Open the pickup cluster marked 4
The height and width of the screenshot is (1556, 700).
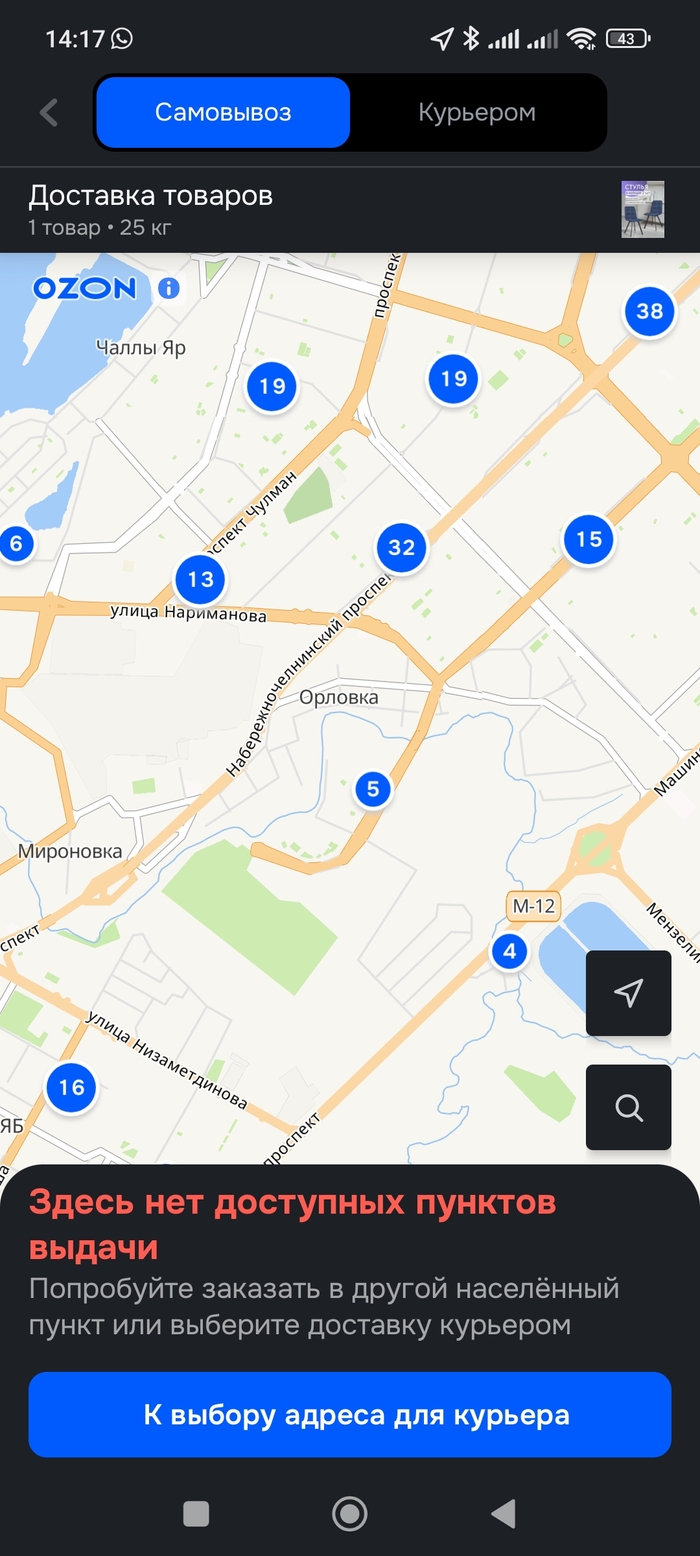pos(509,951)
